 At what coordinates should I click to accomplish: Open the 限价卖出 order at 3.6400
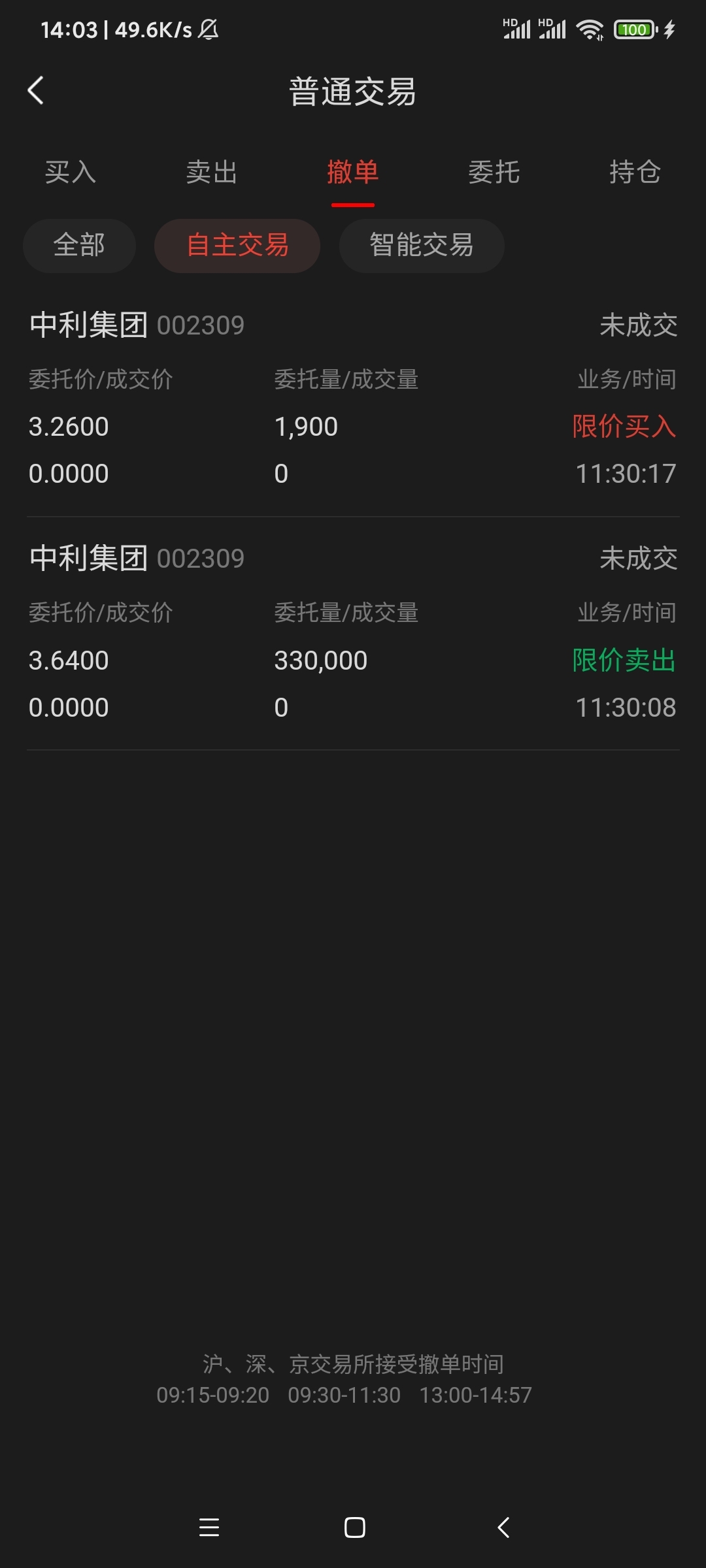tap(353, 634)
